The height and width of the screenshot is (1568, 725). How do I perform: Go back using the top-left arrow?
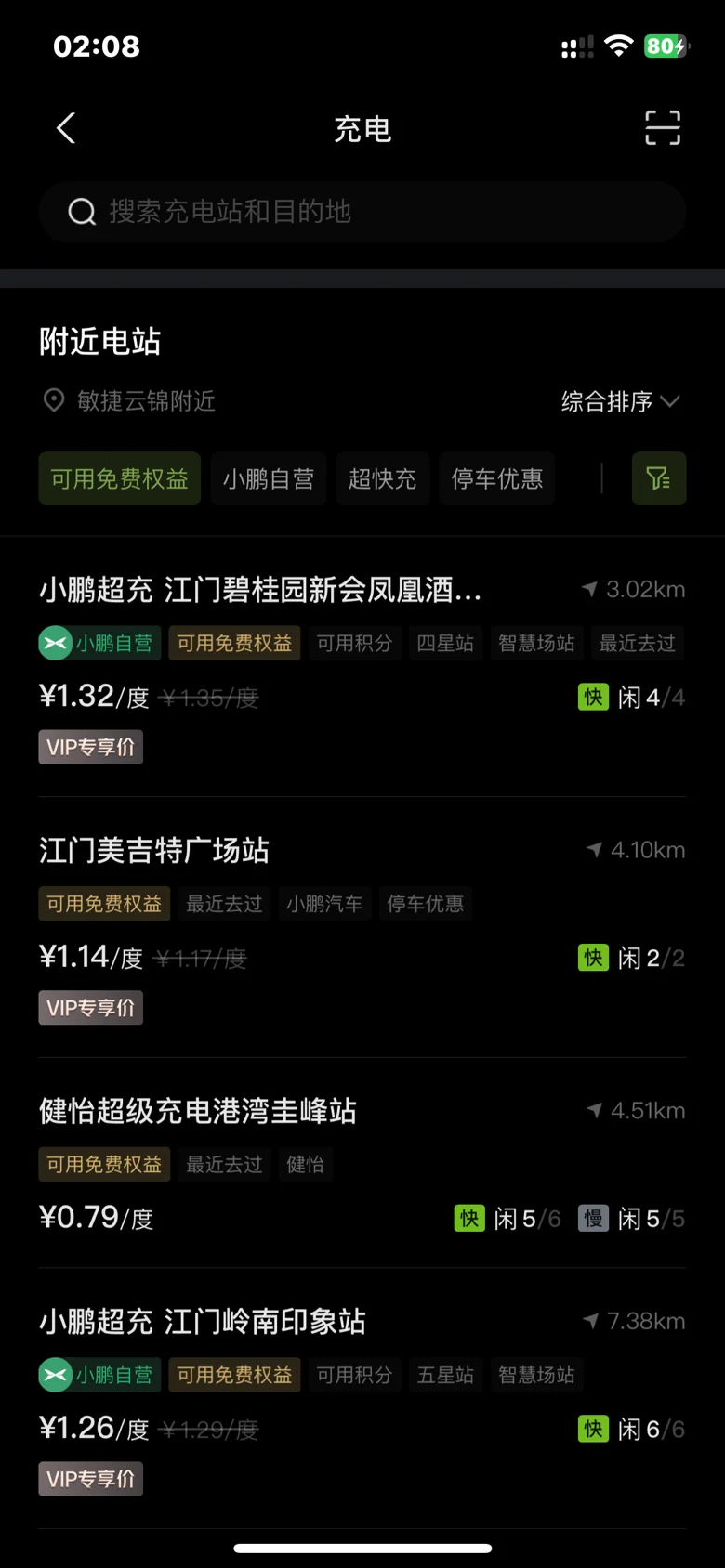66,128
